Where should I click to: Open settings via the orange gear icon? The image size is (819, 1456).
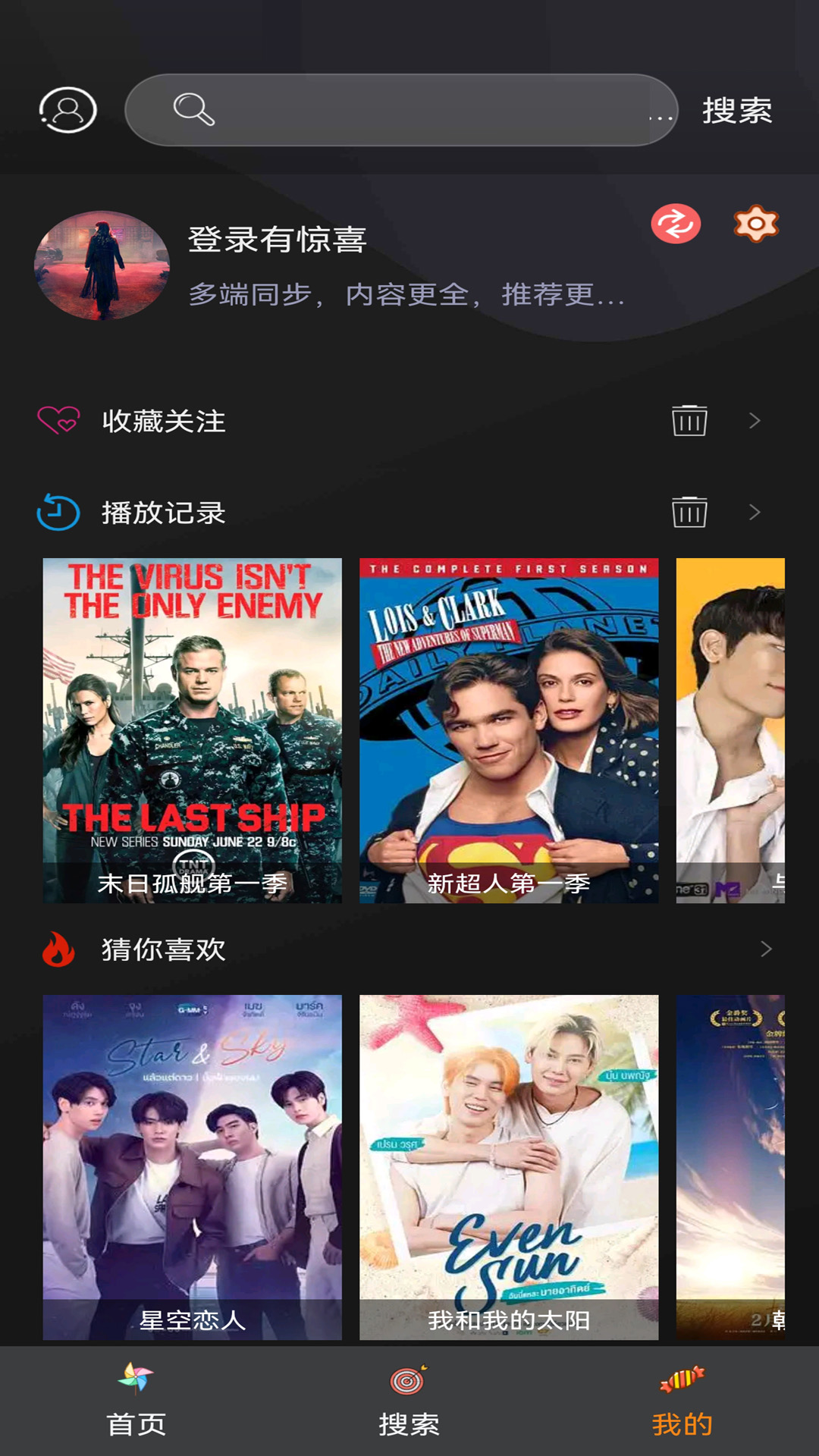pos(756,224)
